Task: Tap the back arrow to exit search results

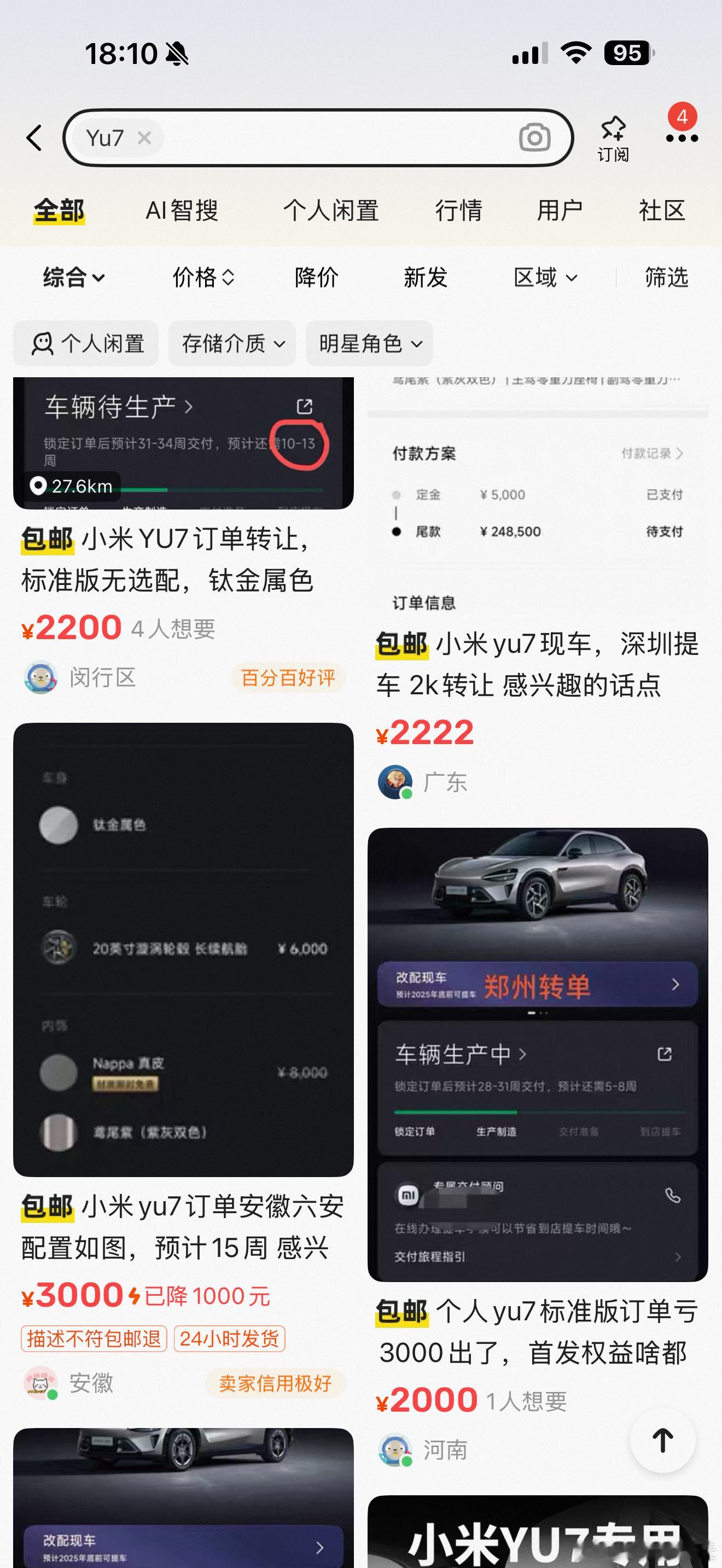Action: (33, 139)
